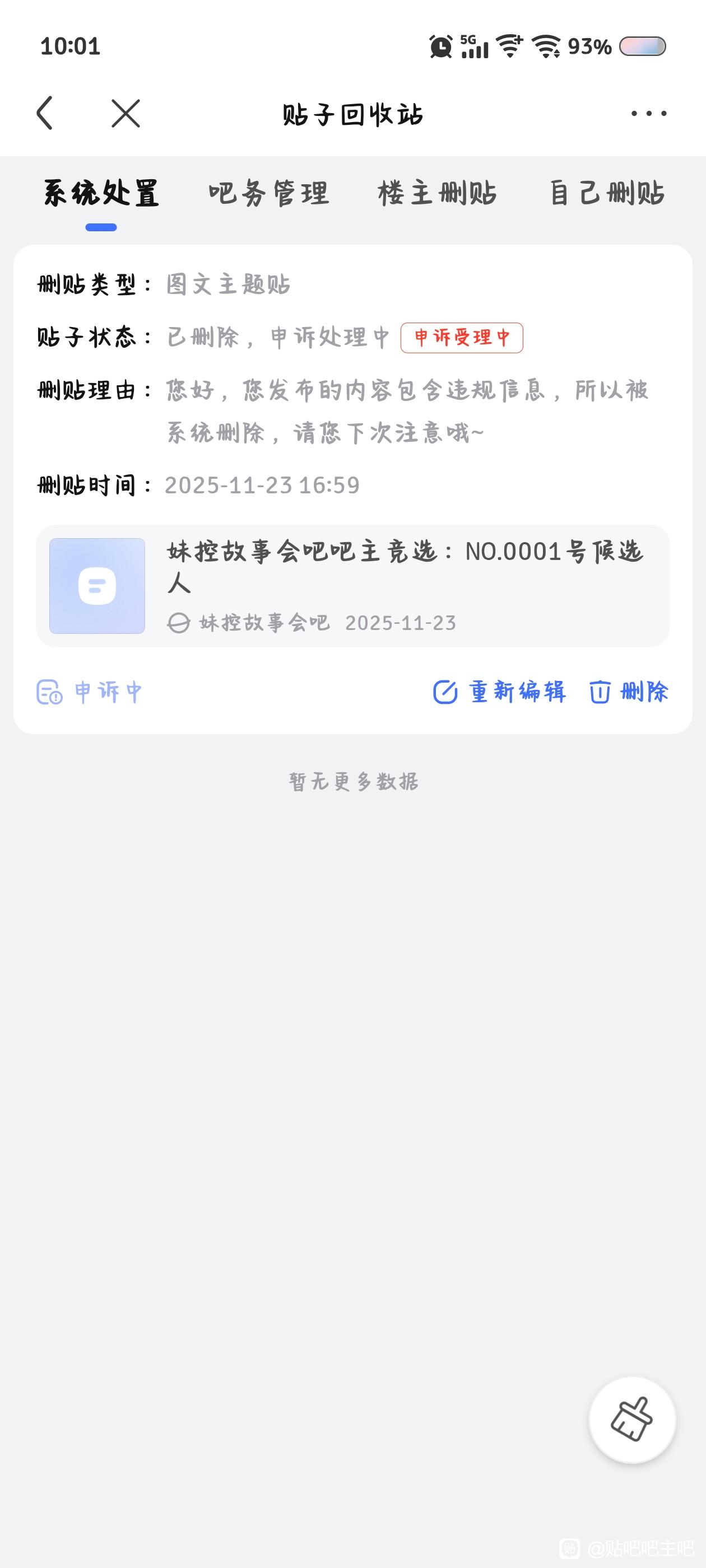The height and width of the screenshot is (1568, 706).
Task: Tap the floating broom clear button
Action: (631, 1420)
